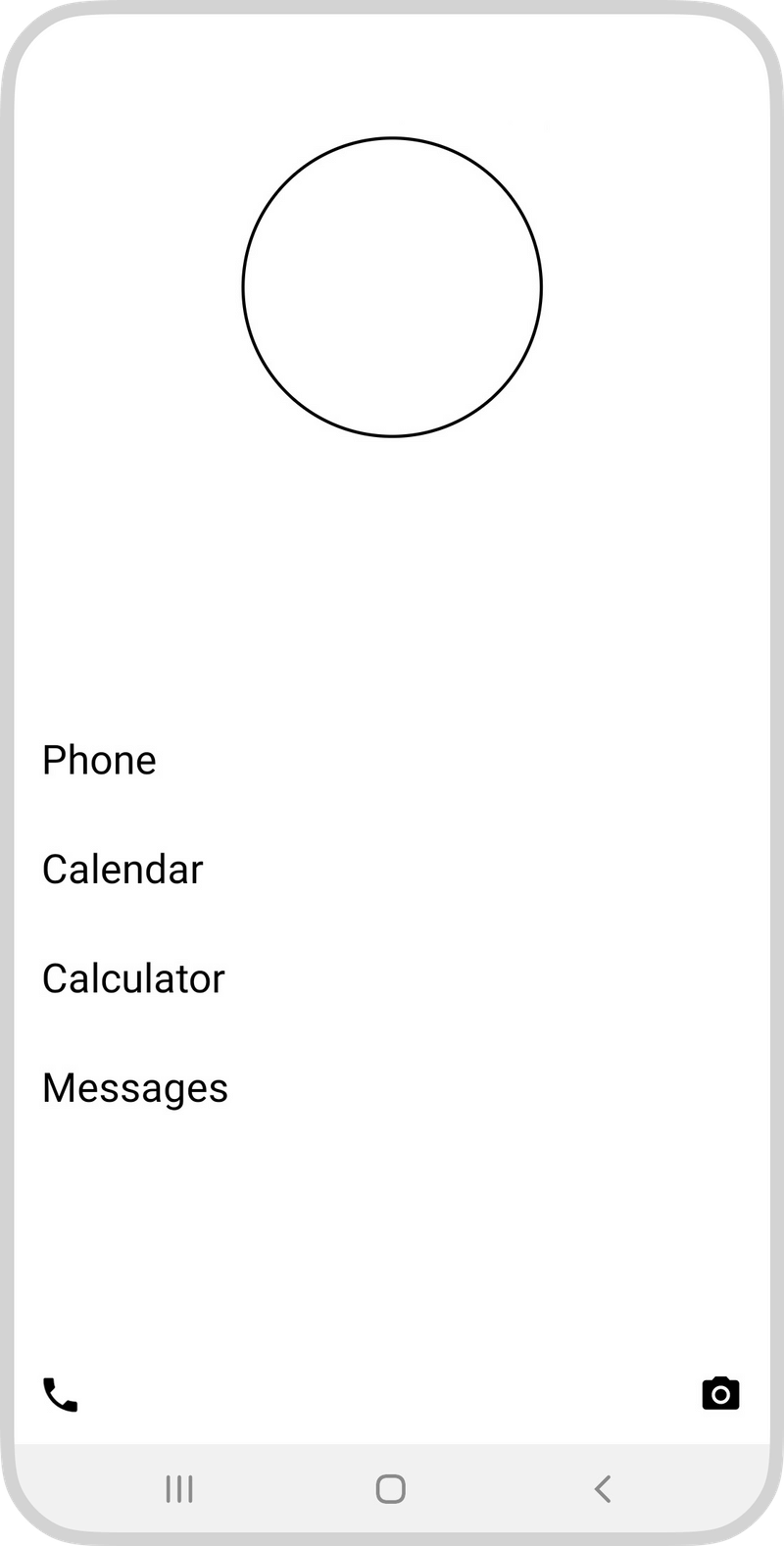Tap Calculator in the app menu
The height and width of the screenshot is (1546, 784).
[132, 977]
